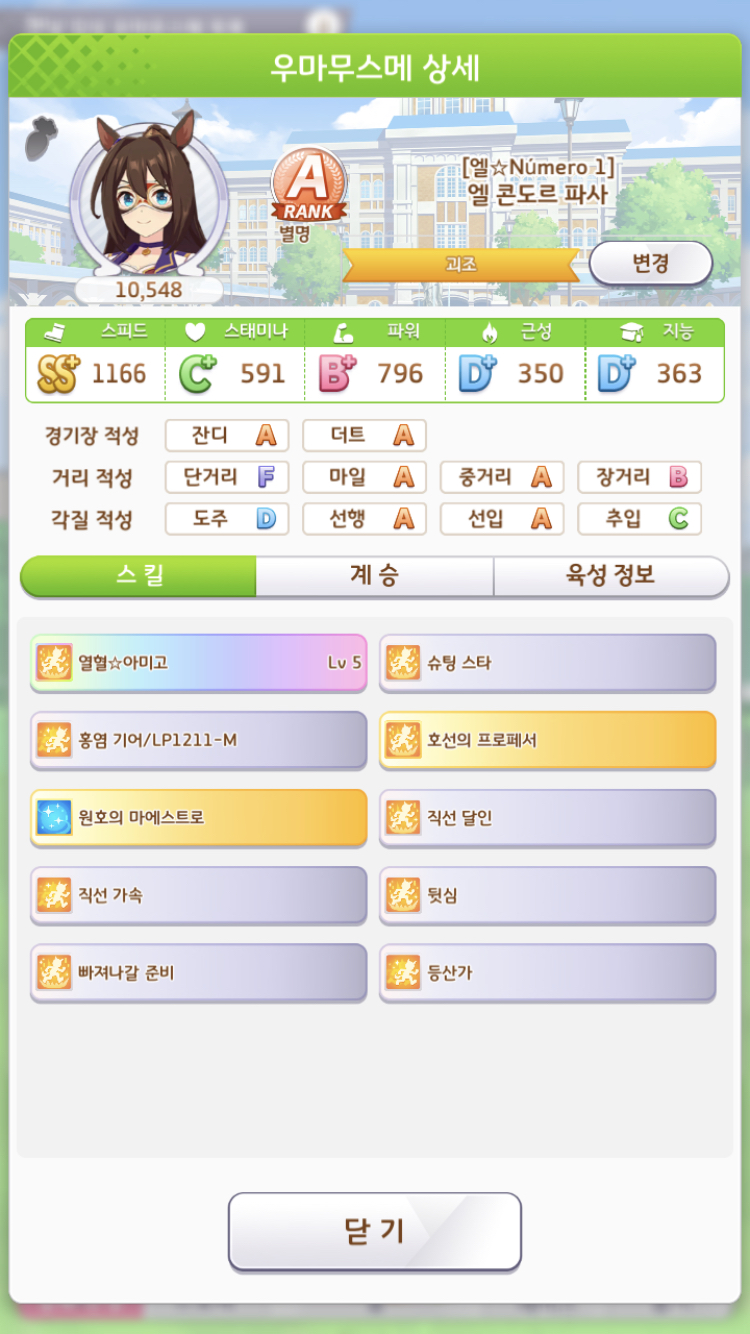
Task: View the 직선 가속 skill
Action: click(x=199, y=895)
